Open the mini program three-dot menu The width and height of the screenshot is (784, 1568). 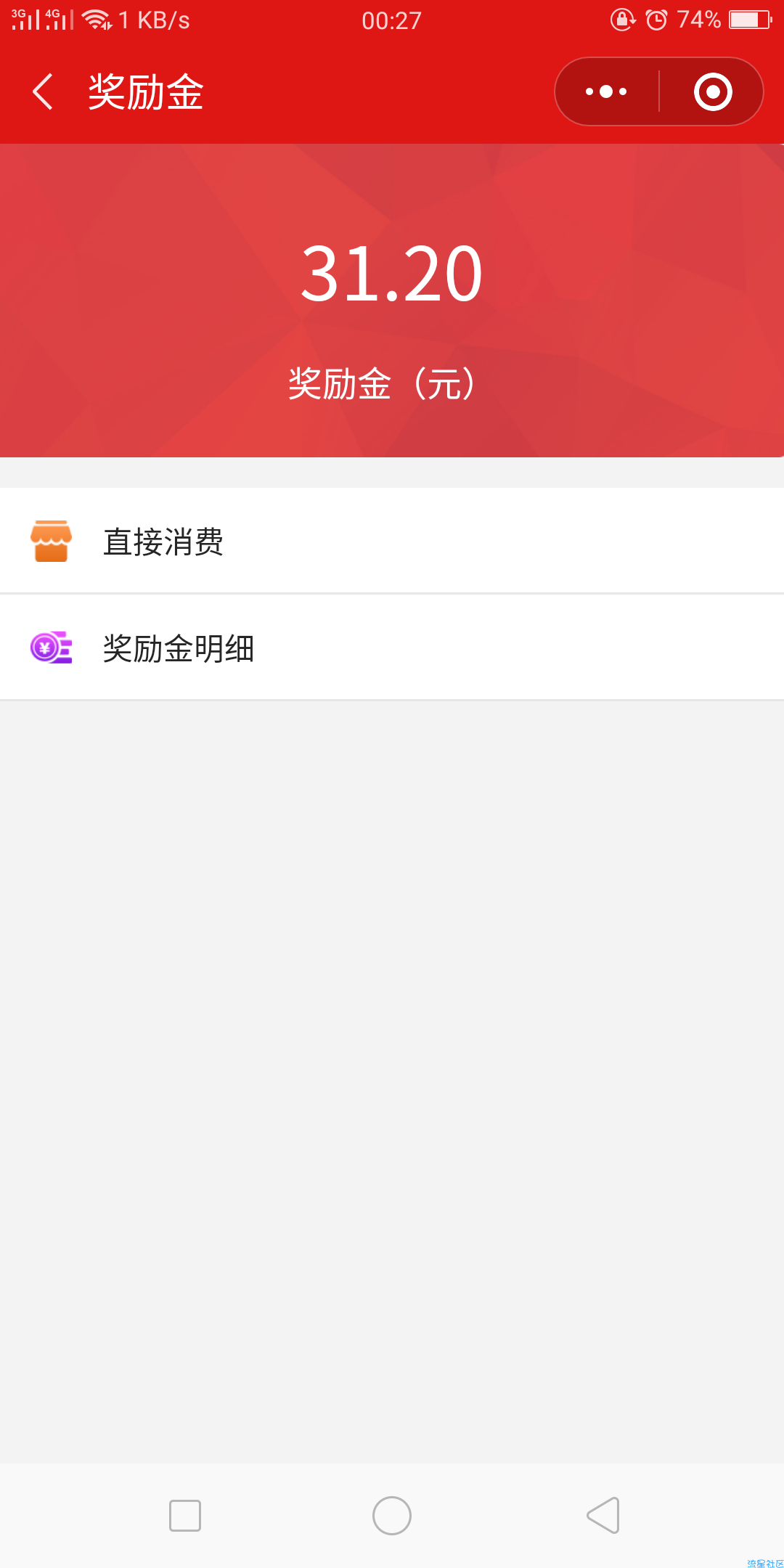606,91
